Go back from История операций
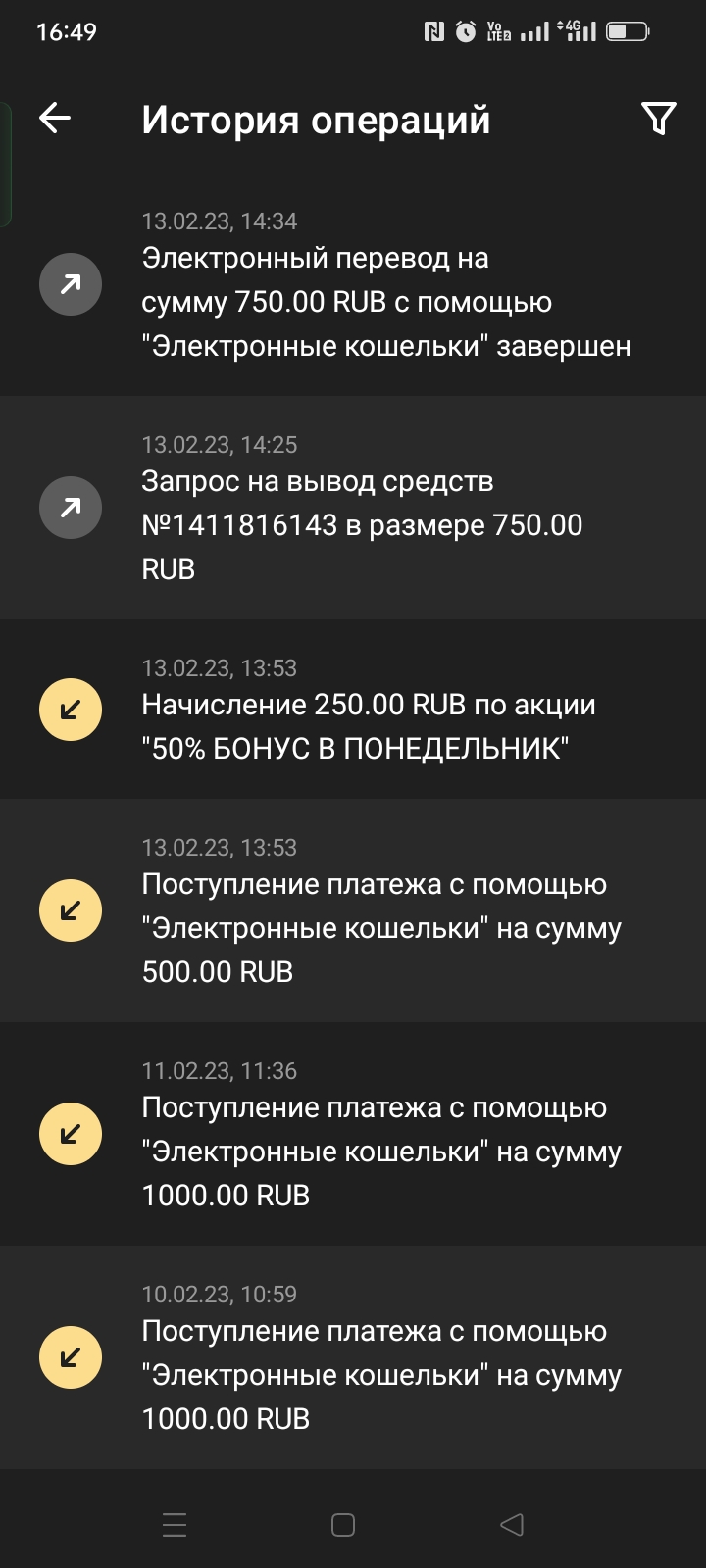706x1568 pixels. click(x=55, y=119)
